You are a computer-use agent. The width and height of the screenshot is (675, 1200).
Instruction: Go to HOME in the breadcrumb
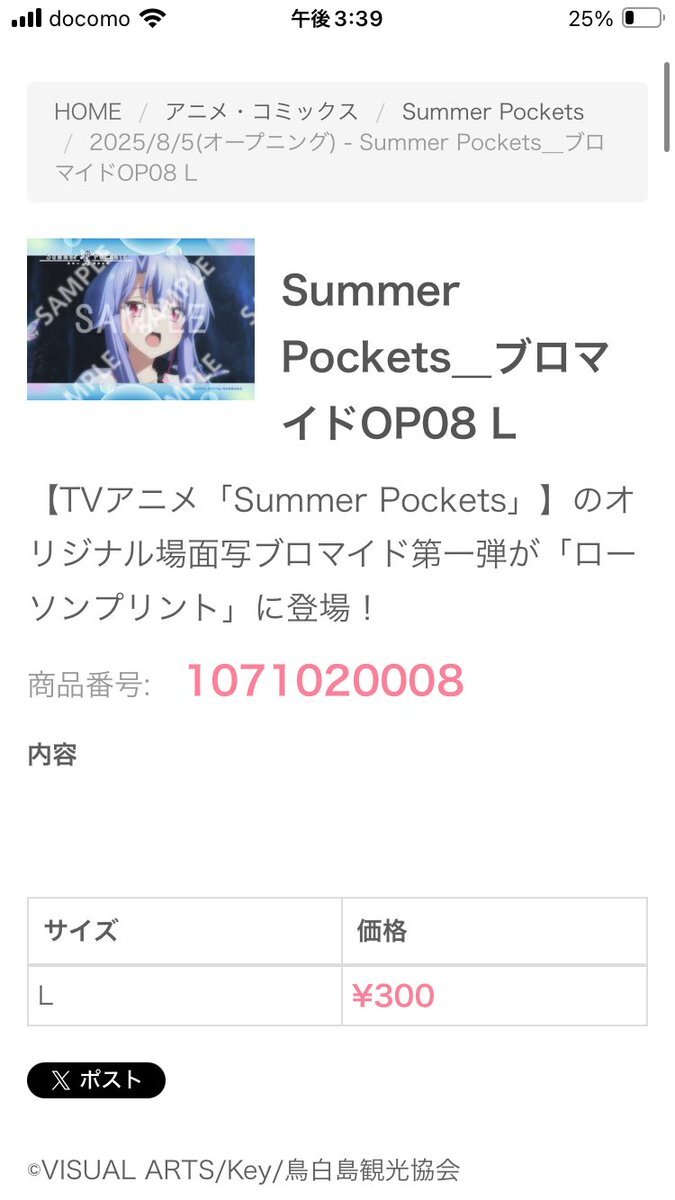coord(88,112)
